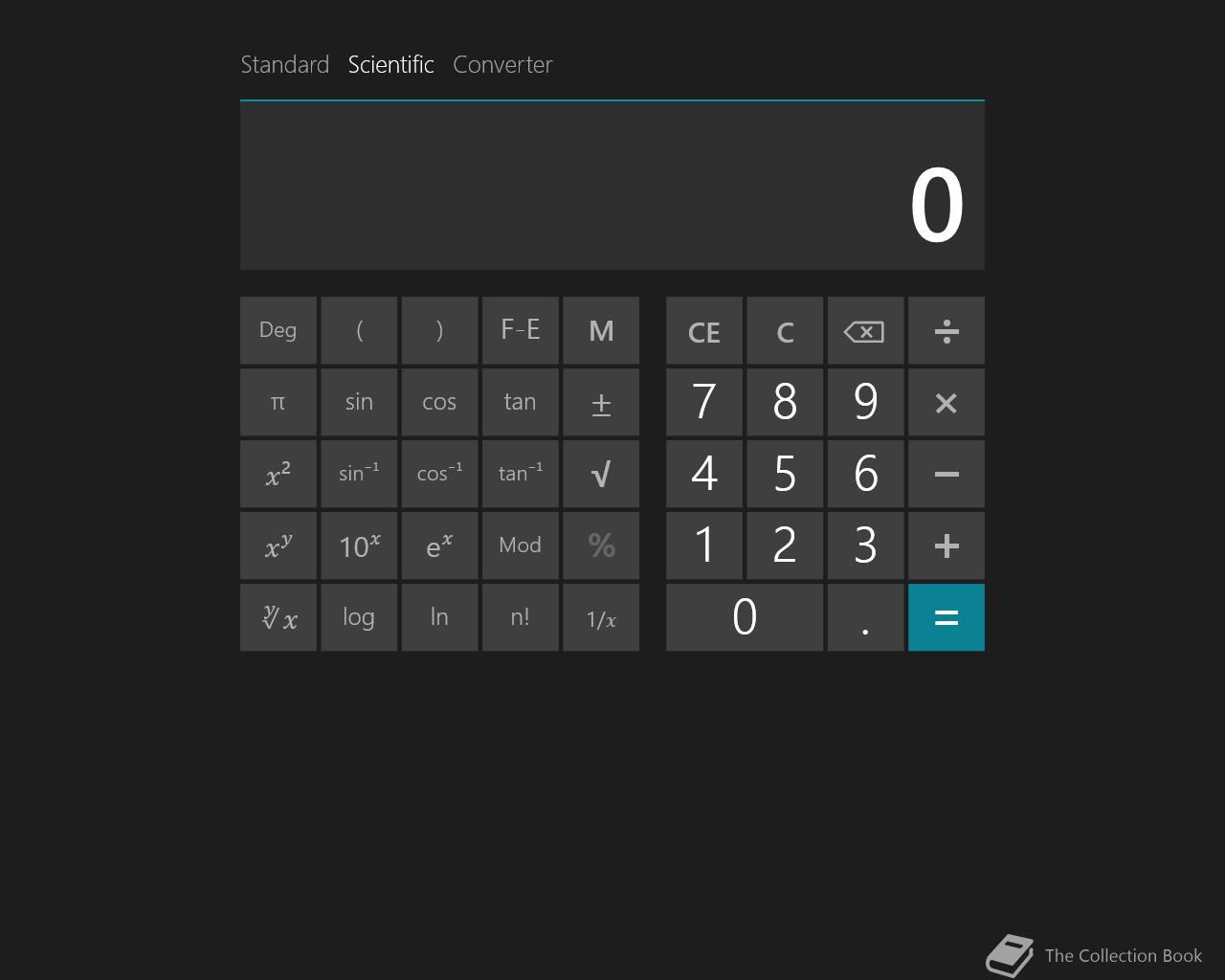Choose the Mod operator
Screen dimensions: 1225x980
point(520,546)
